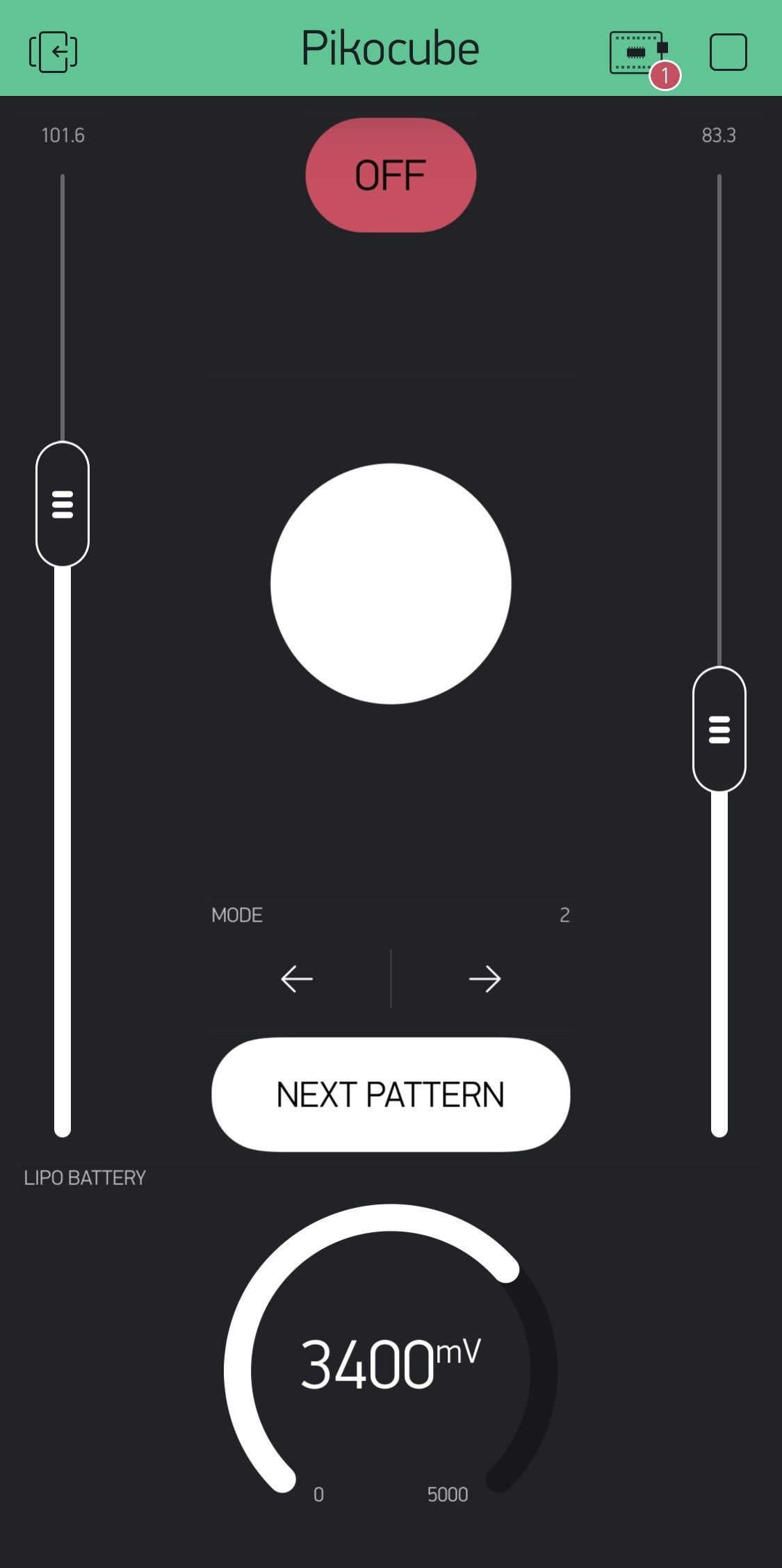Tap the 83.3 slider handle

coord(719,730)
